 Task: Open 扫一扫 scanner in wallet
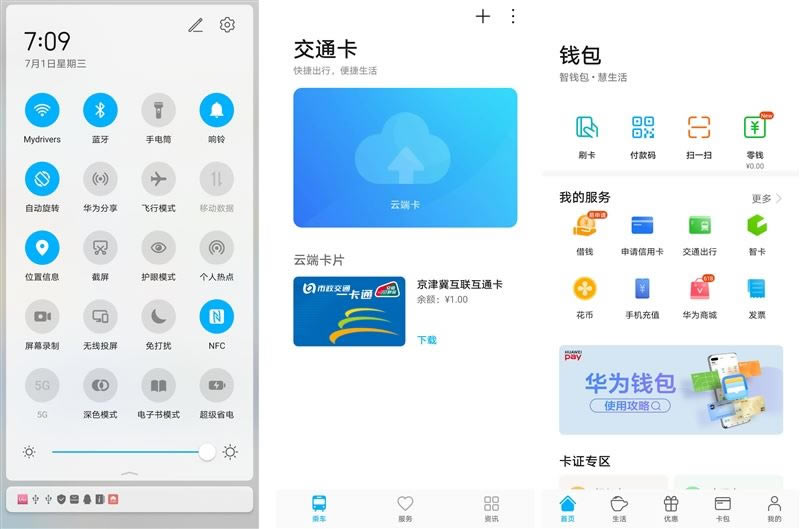coord(699,136)
